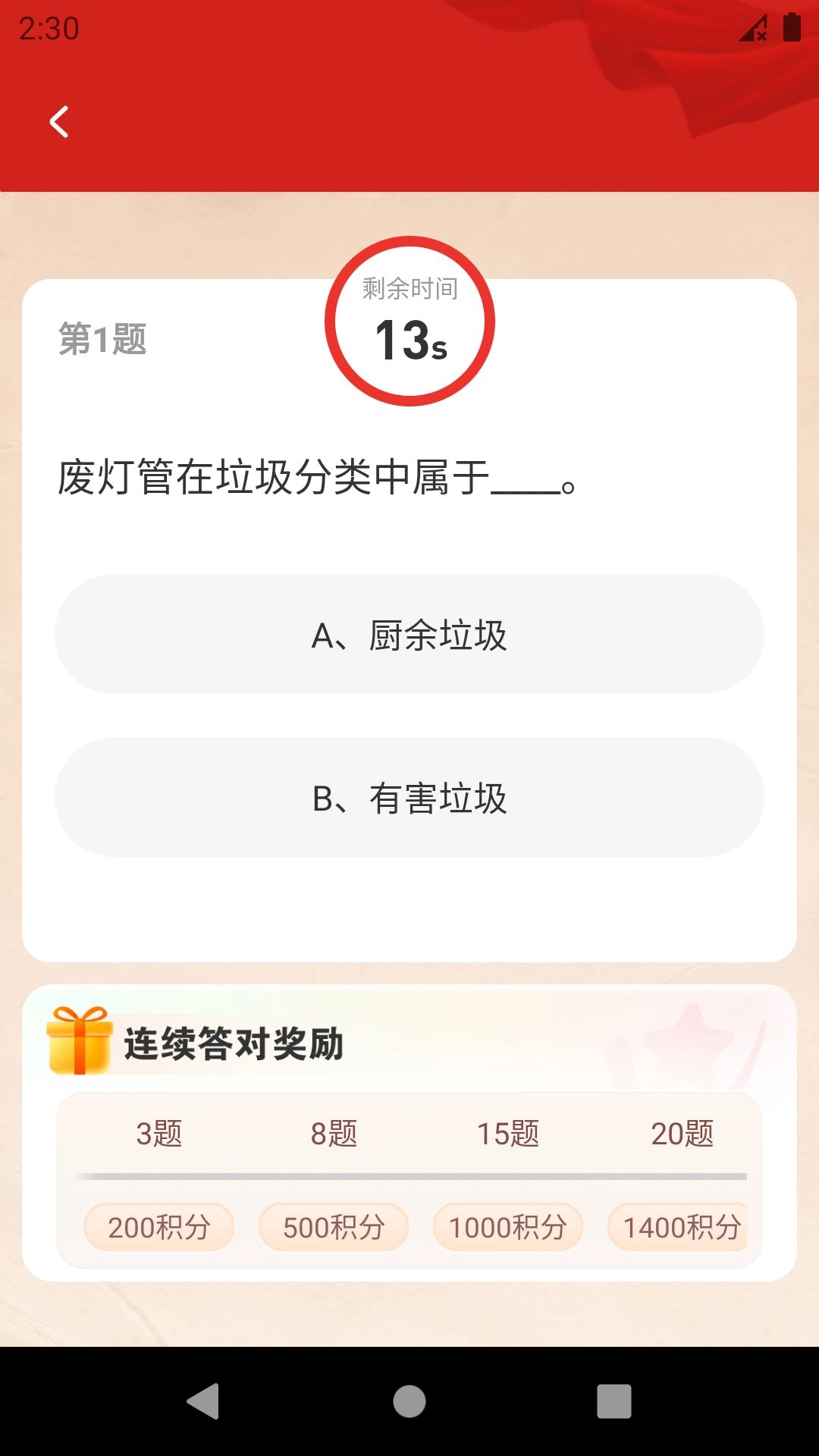Tap the red countdown timer circle
This screenshot has width=819, height=1456.
pos(409,321)
